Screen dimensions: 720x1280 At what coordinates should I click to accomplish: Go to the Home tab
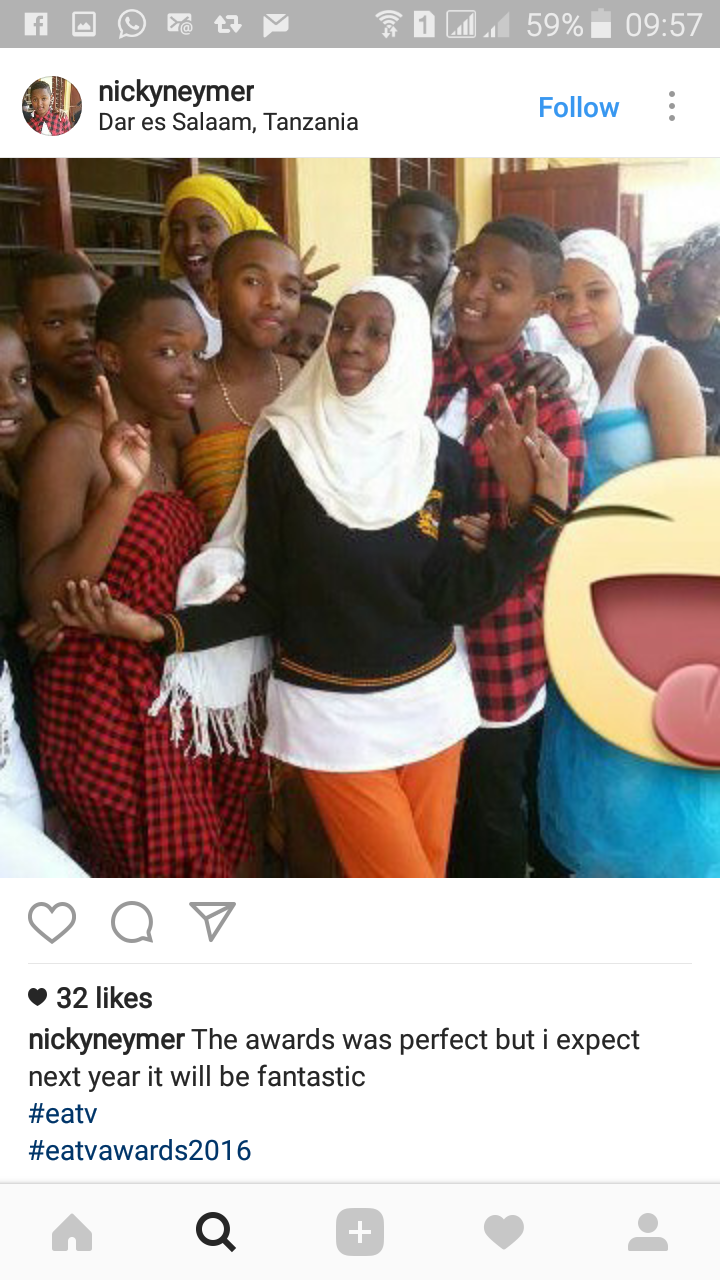(72, 1232)
